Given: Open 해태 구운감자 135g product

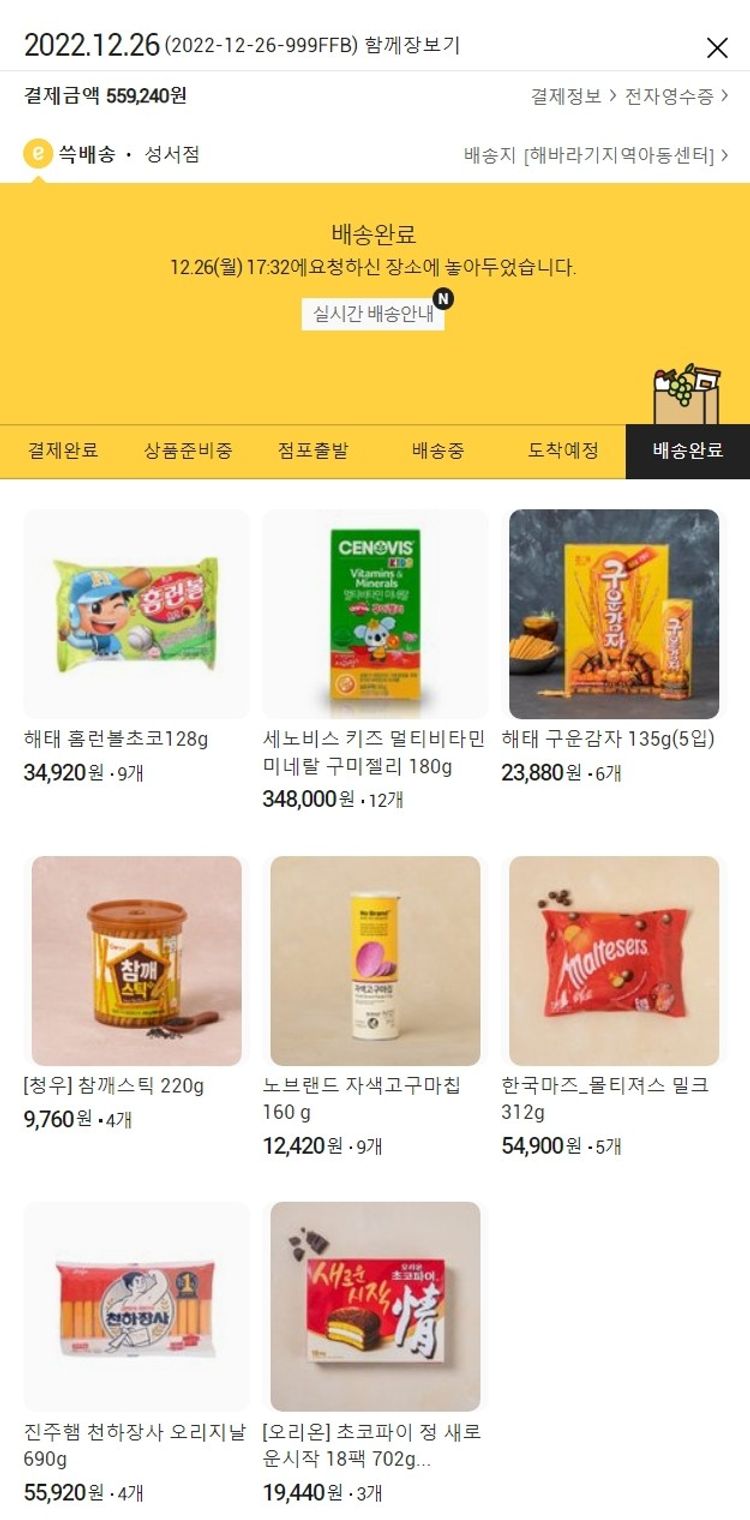Looking at the screenshot, I should (613, 614).
